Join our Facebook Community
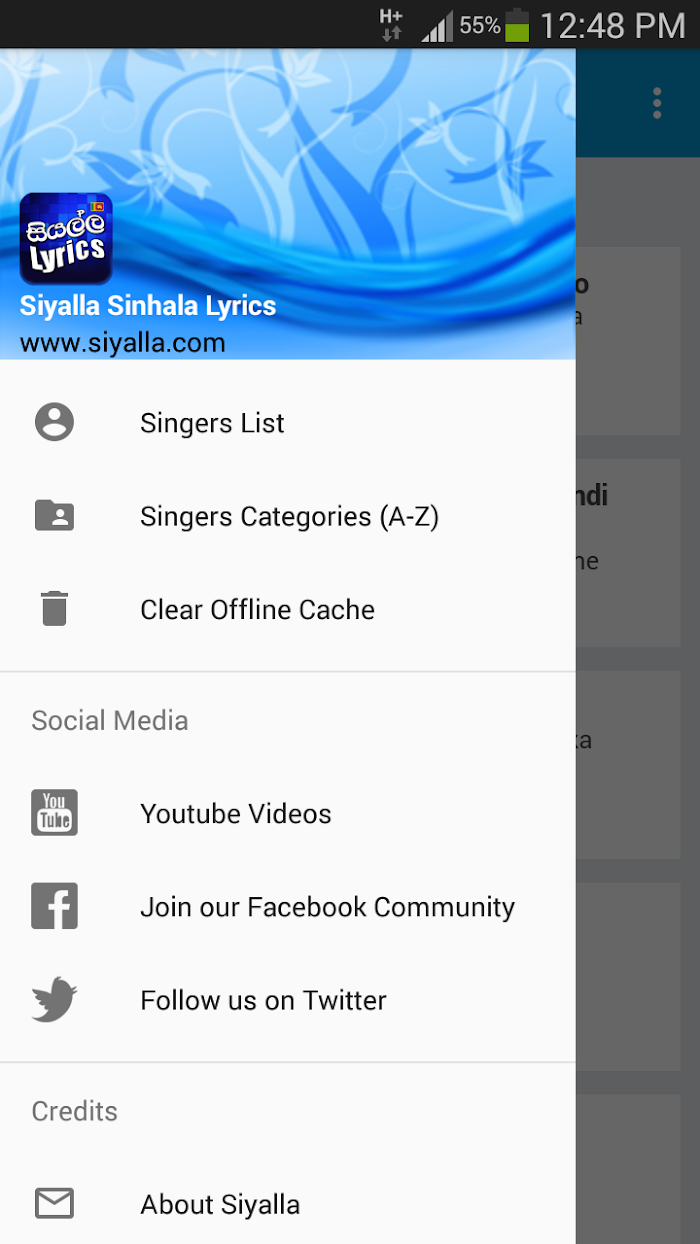 click(288, 907)
